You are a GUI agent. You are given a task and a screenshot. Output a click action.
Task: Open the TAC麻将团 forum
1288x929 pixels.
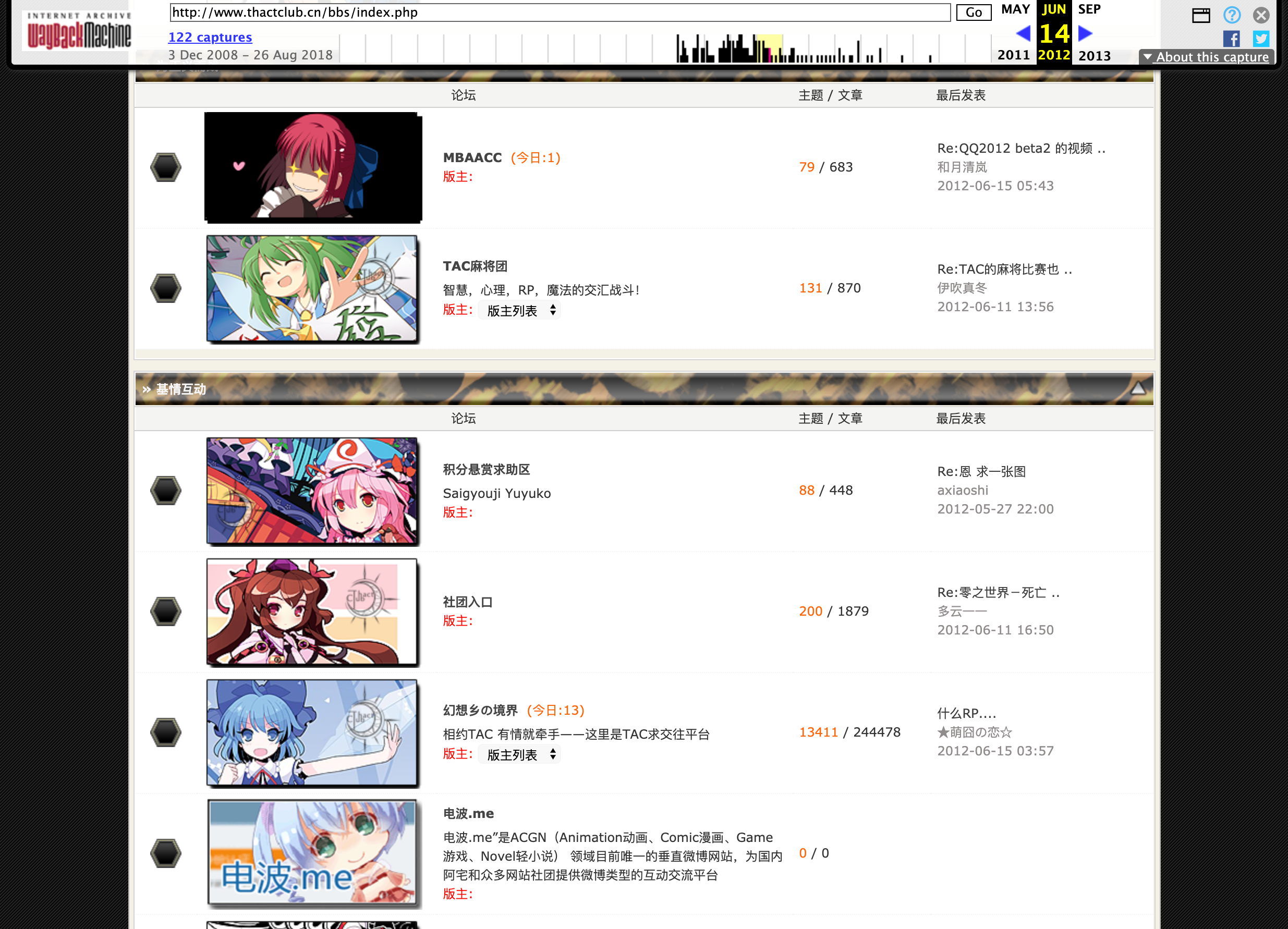(x=475, y=266)
